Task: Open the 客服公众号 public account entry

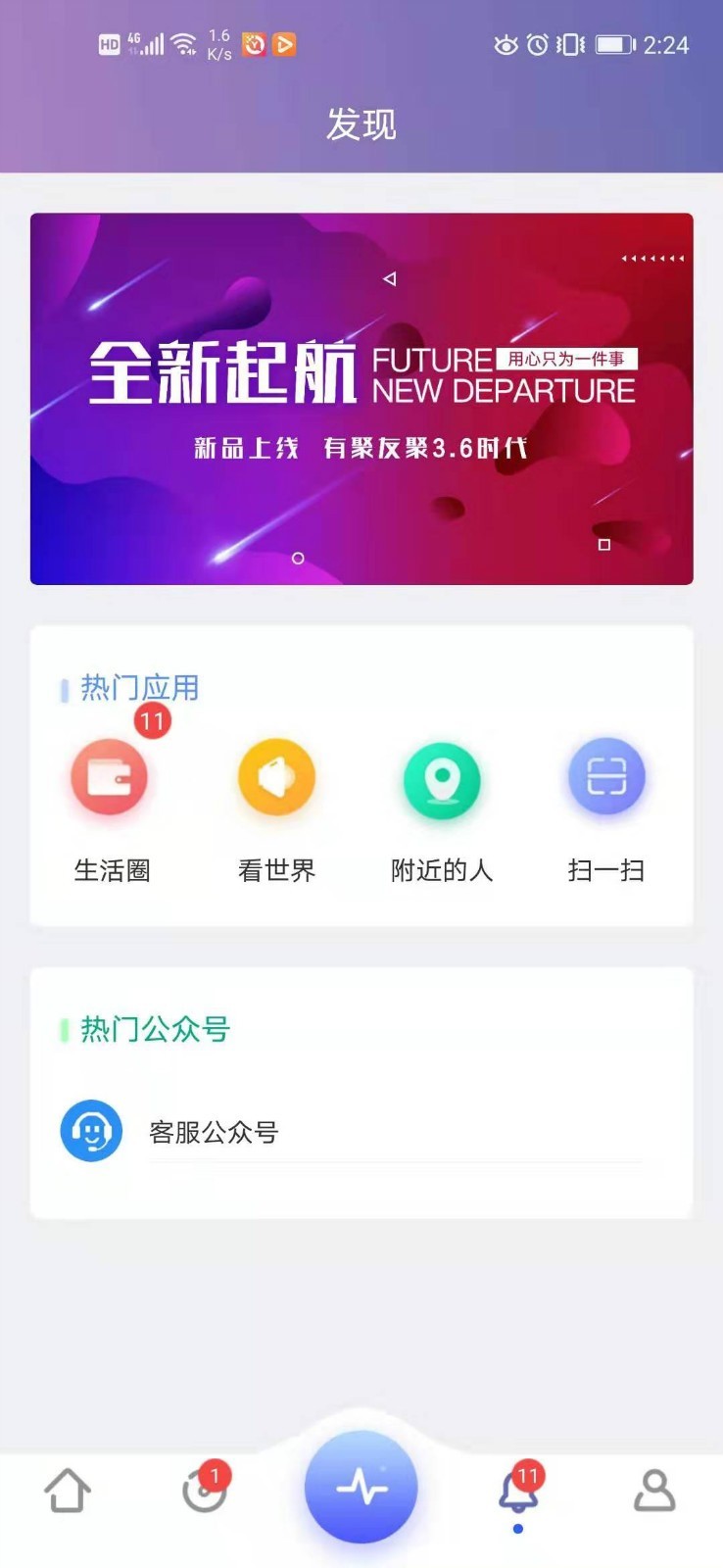Action: point(214,1132)
